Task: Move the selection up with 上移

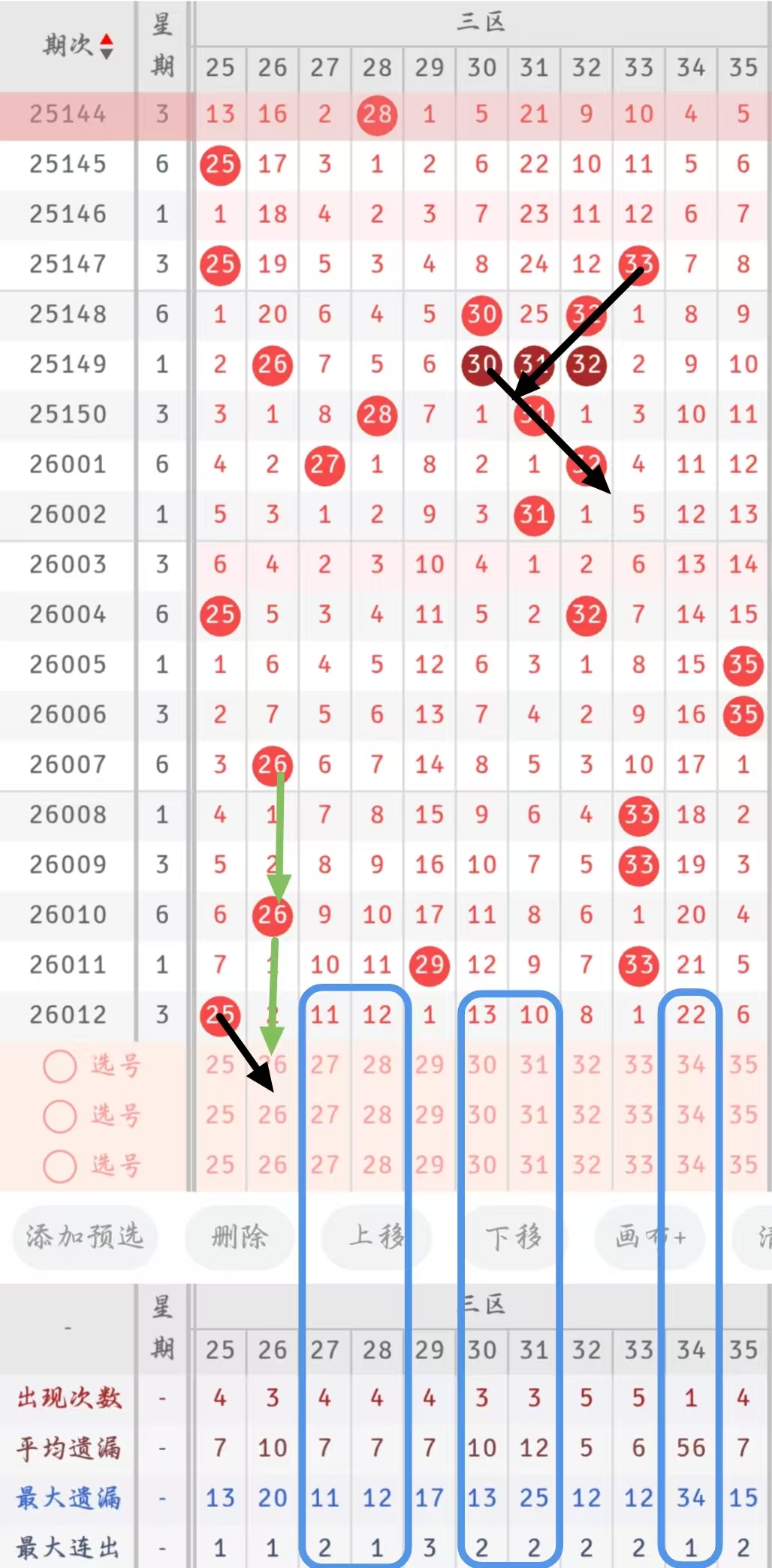Action: pos(375,1236)
